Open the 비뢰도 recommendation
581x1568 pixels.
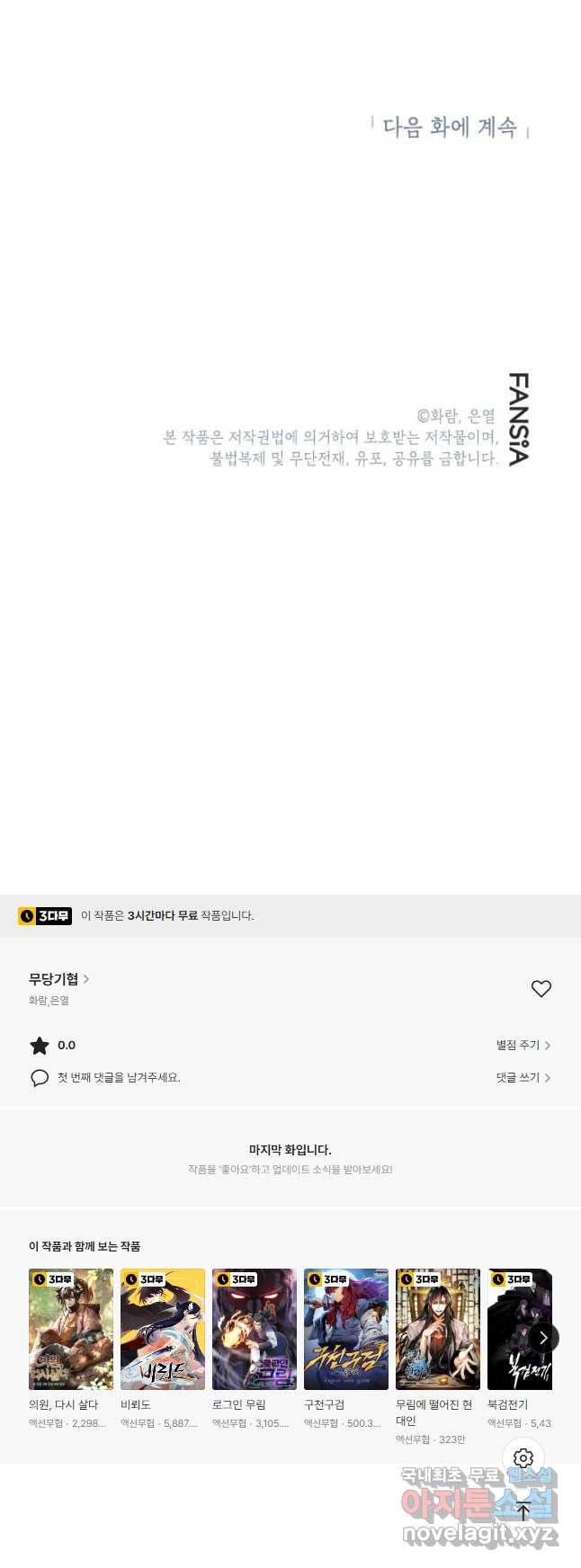point(163,1329)
